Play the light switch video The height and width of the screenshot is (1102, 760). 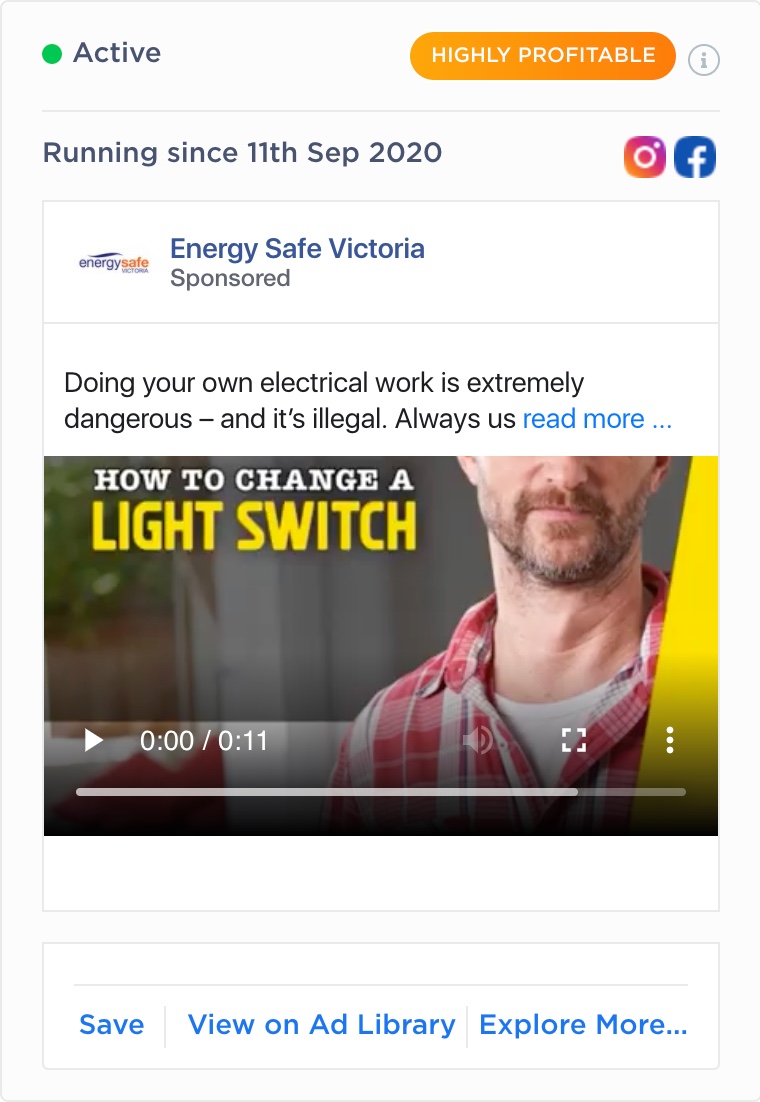93,740
